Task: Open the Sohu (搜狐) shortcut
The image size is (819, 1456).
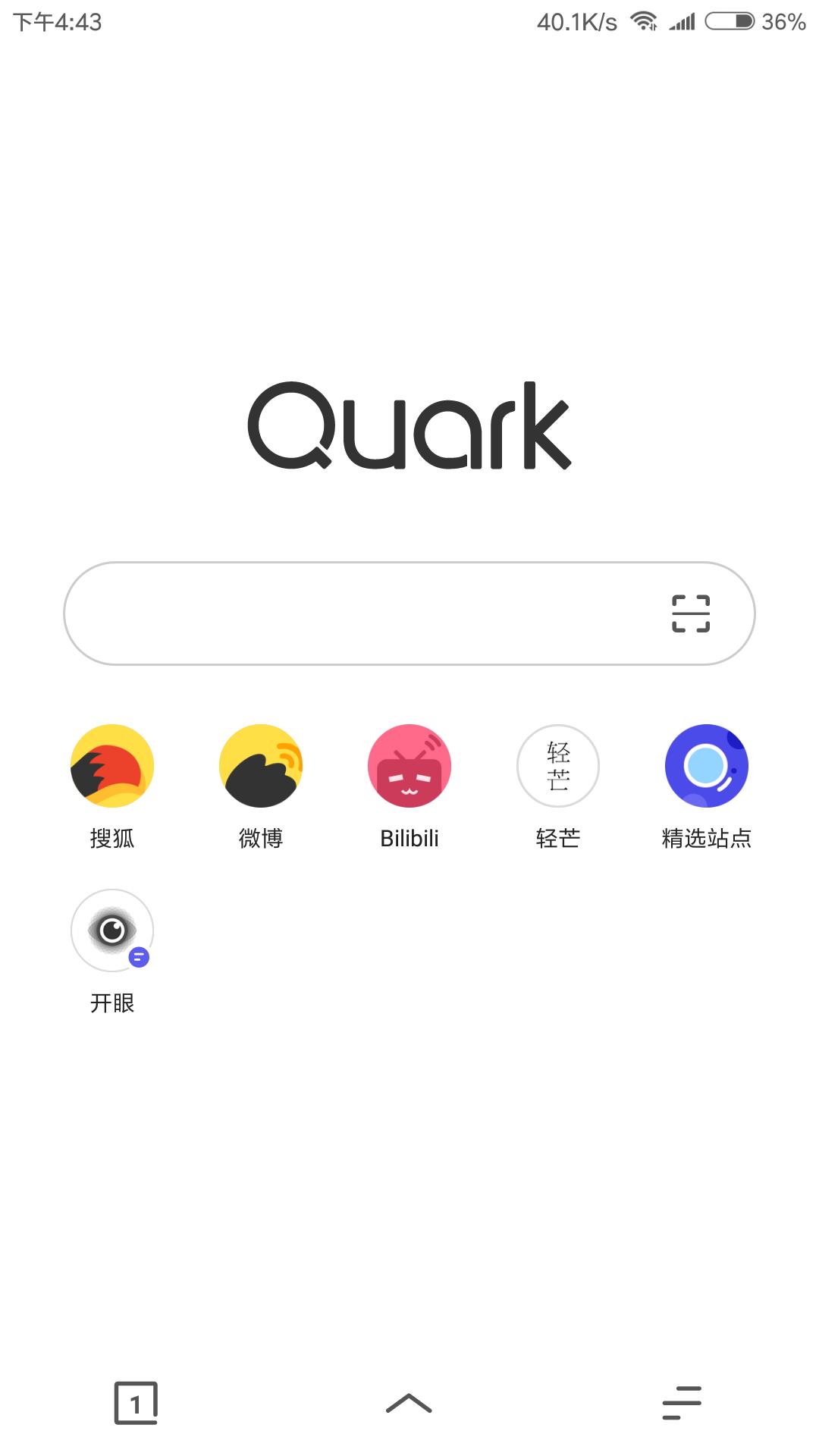Action: pyautogui.click(x=112, y=766)
